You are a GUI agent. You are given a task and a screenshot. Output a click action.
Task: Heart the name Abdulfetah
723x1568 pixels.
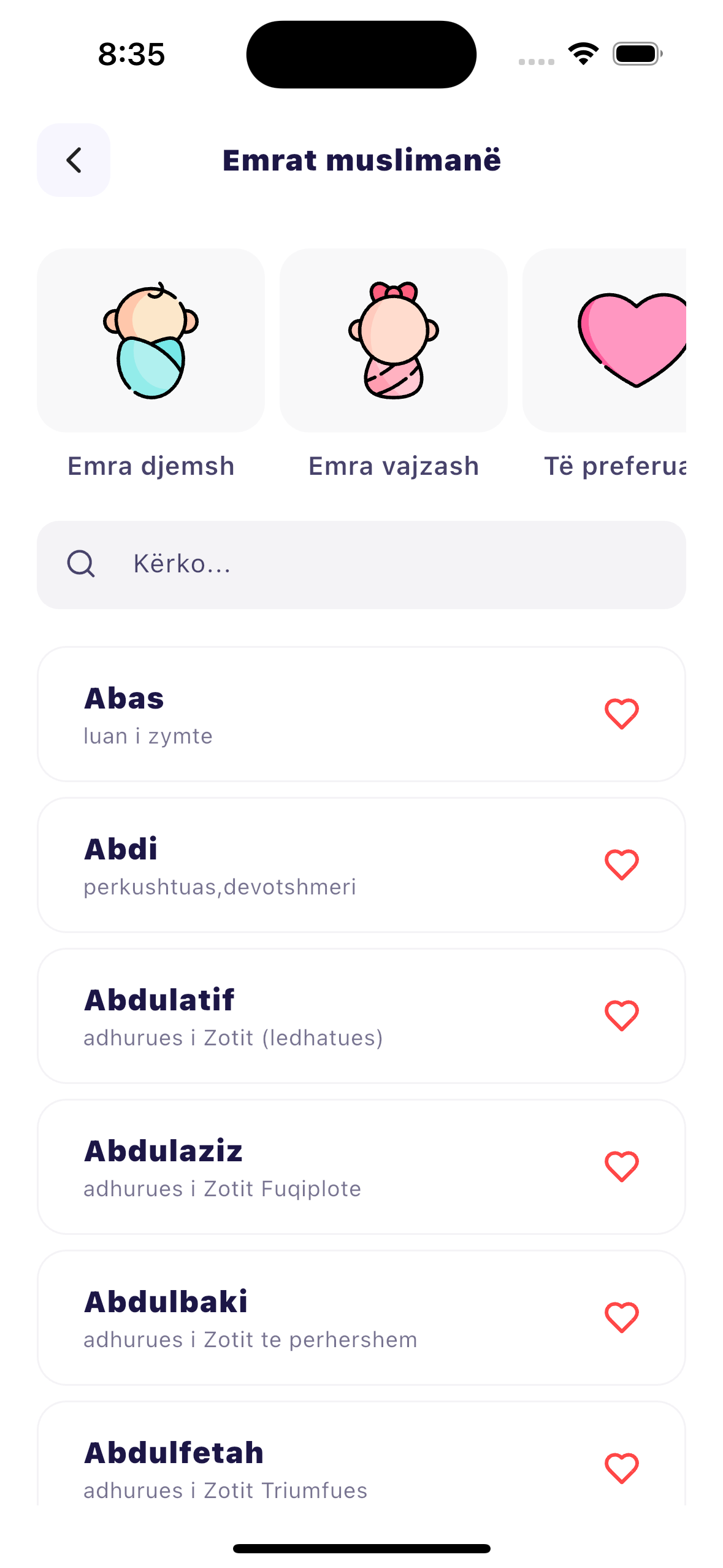(621, 1469)
